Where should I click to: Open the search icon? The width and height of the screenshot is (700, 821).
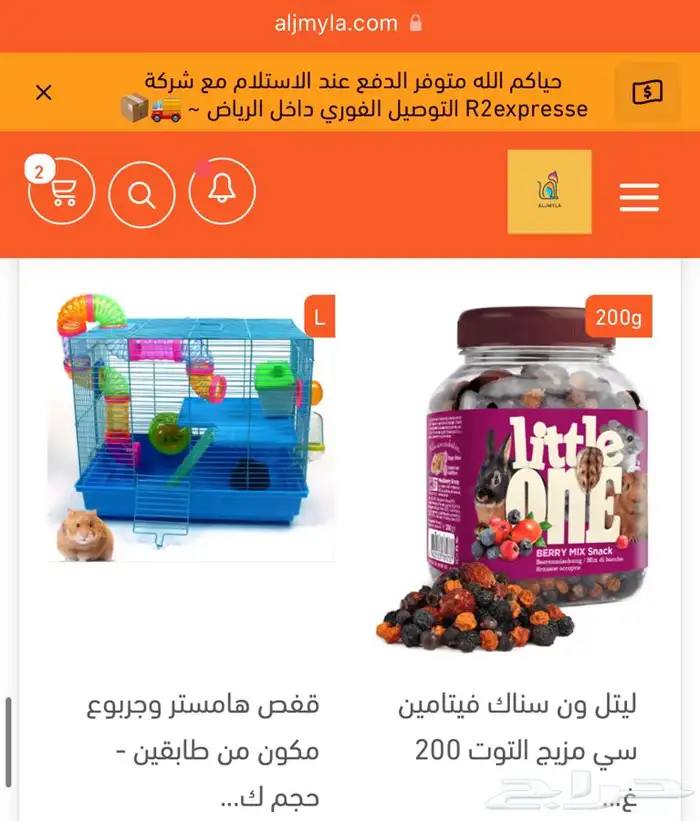[142, 193]
